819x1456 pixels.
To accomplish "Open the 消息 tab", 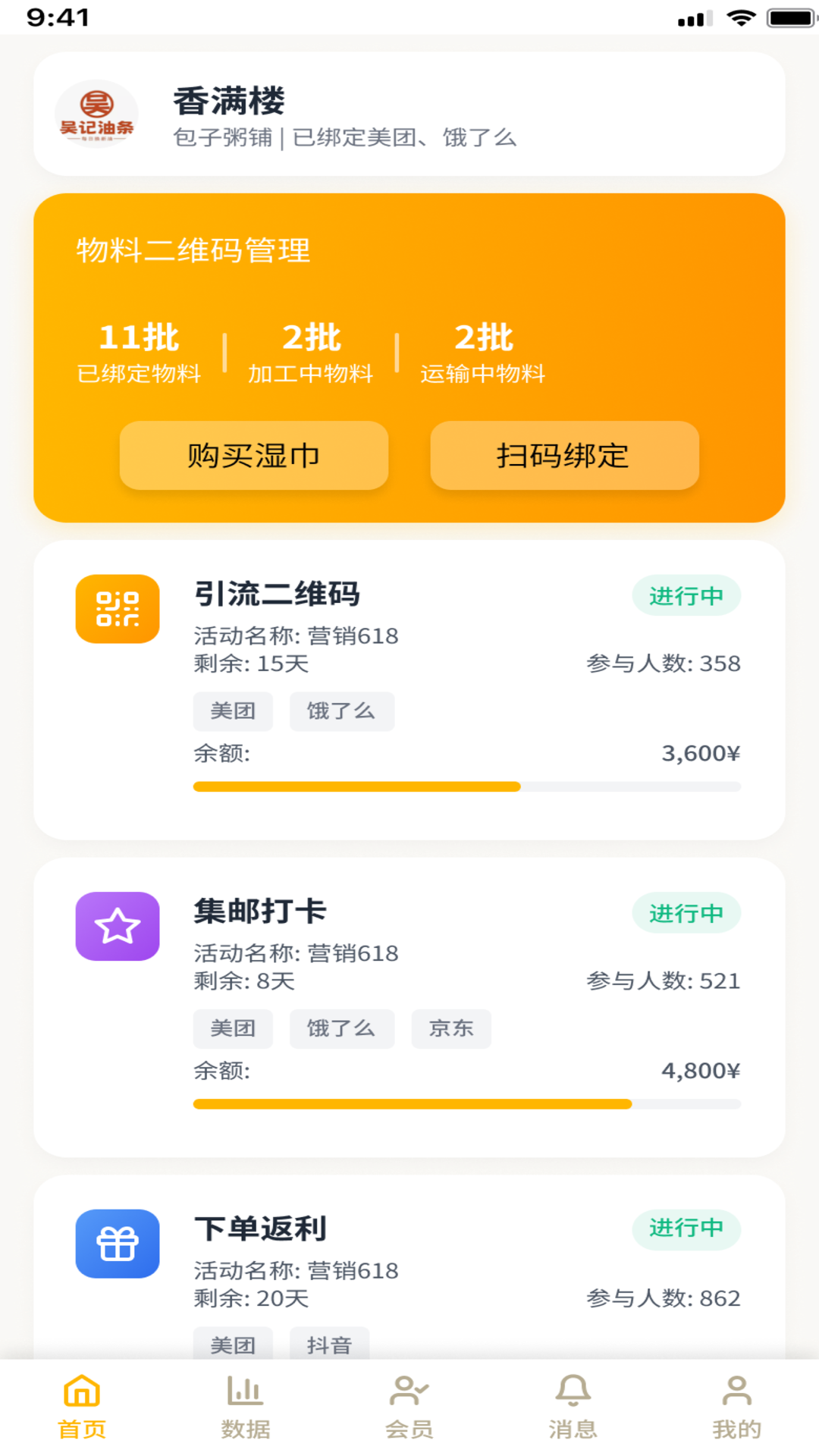I will point(573,1407).
